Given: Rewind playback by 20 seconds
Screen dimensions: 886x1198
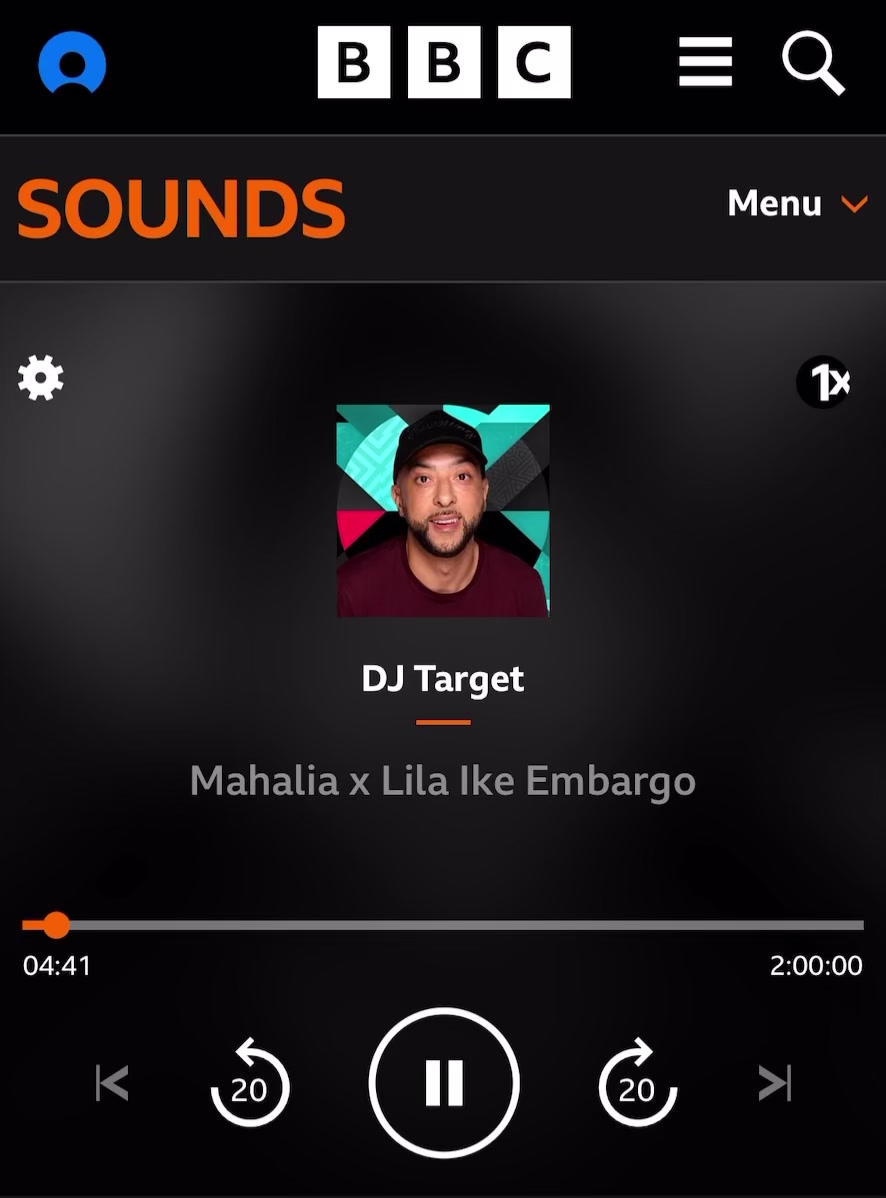Looking at the screenshot, I should click(x=249, y=1083).
